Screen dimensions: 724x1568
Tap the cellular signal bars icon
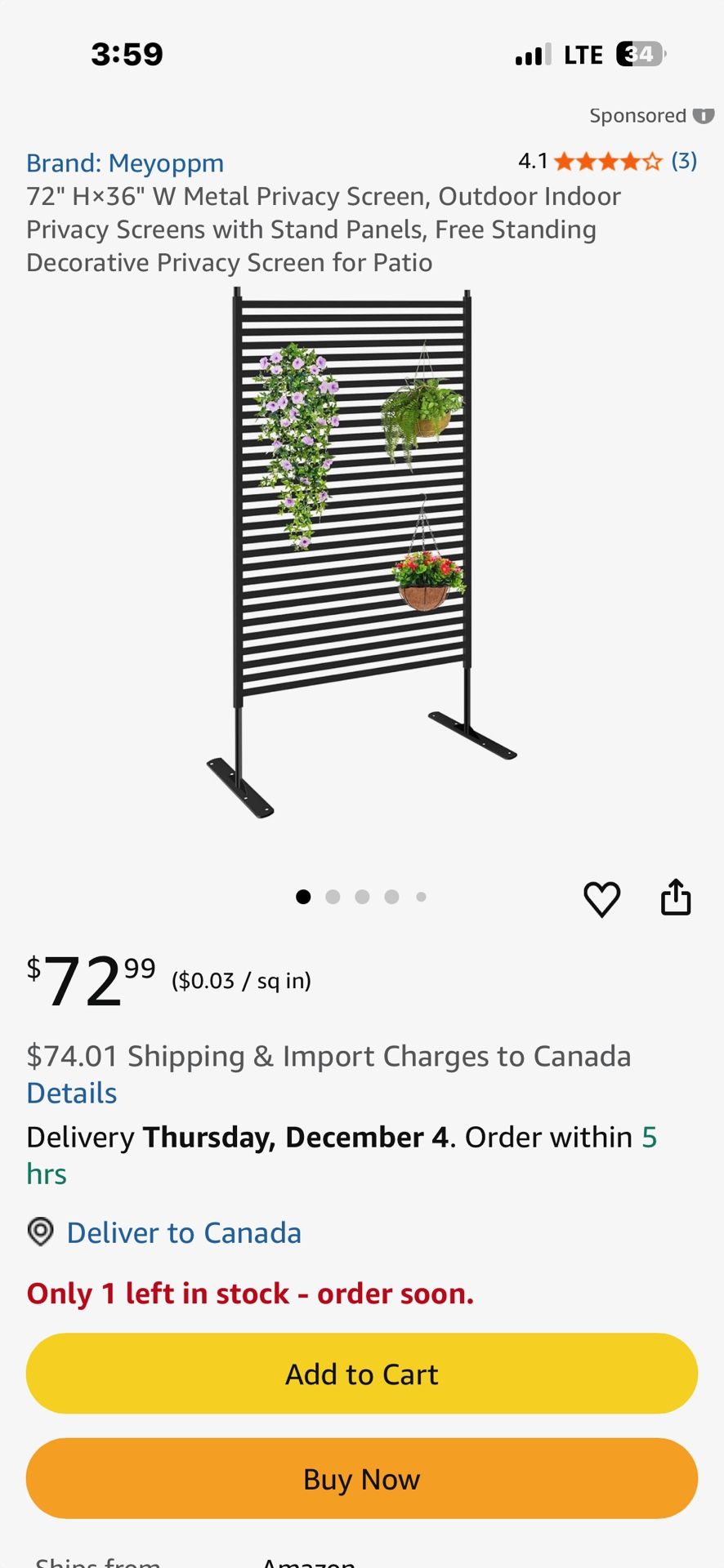tap(532, 54)
